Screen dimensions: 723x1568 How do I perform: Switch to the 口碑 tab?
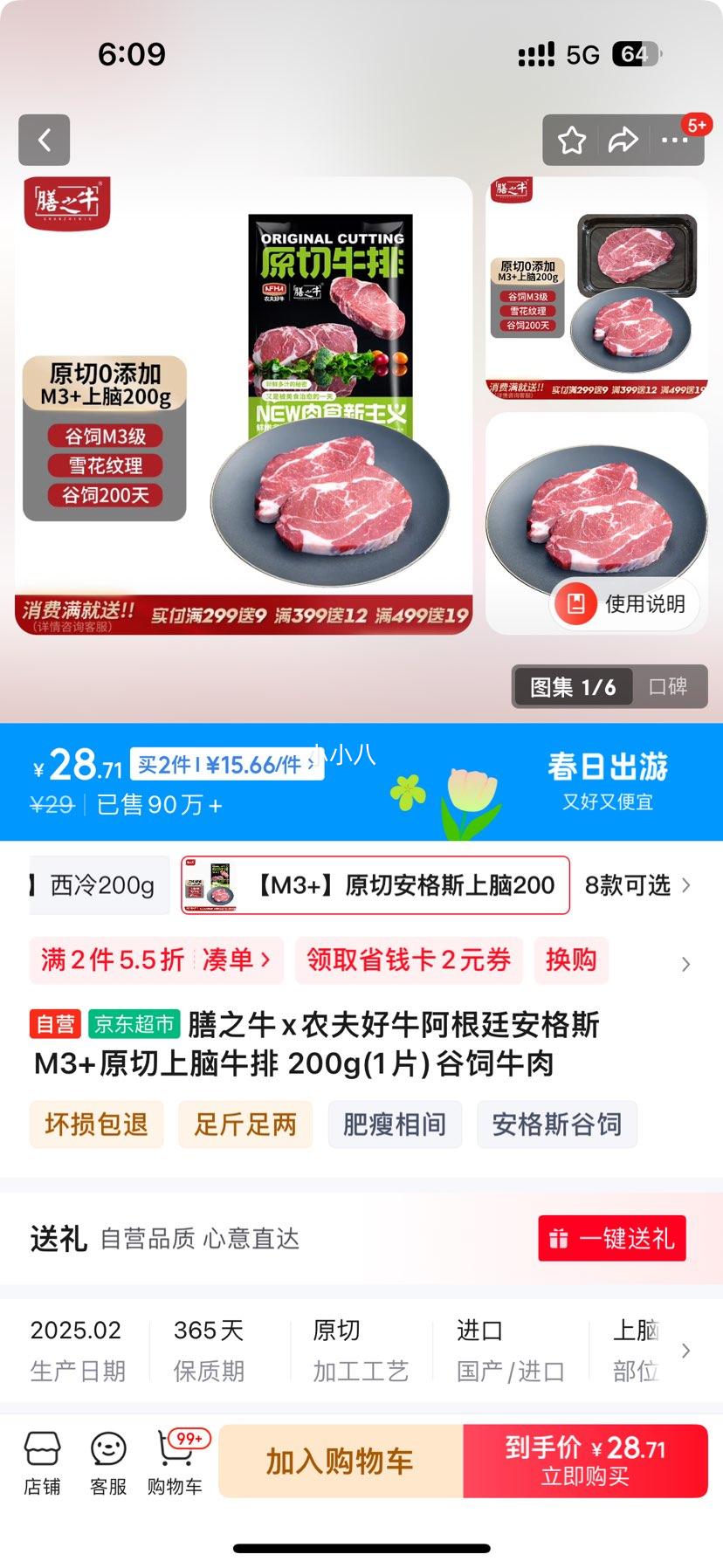click(x=670, y=687)
